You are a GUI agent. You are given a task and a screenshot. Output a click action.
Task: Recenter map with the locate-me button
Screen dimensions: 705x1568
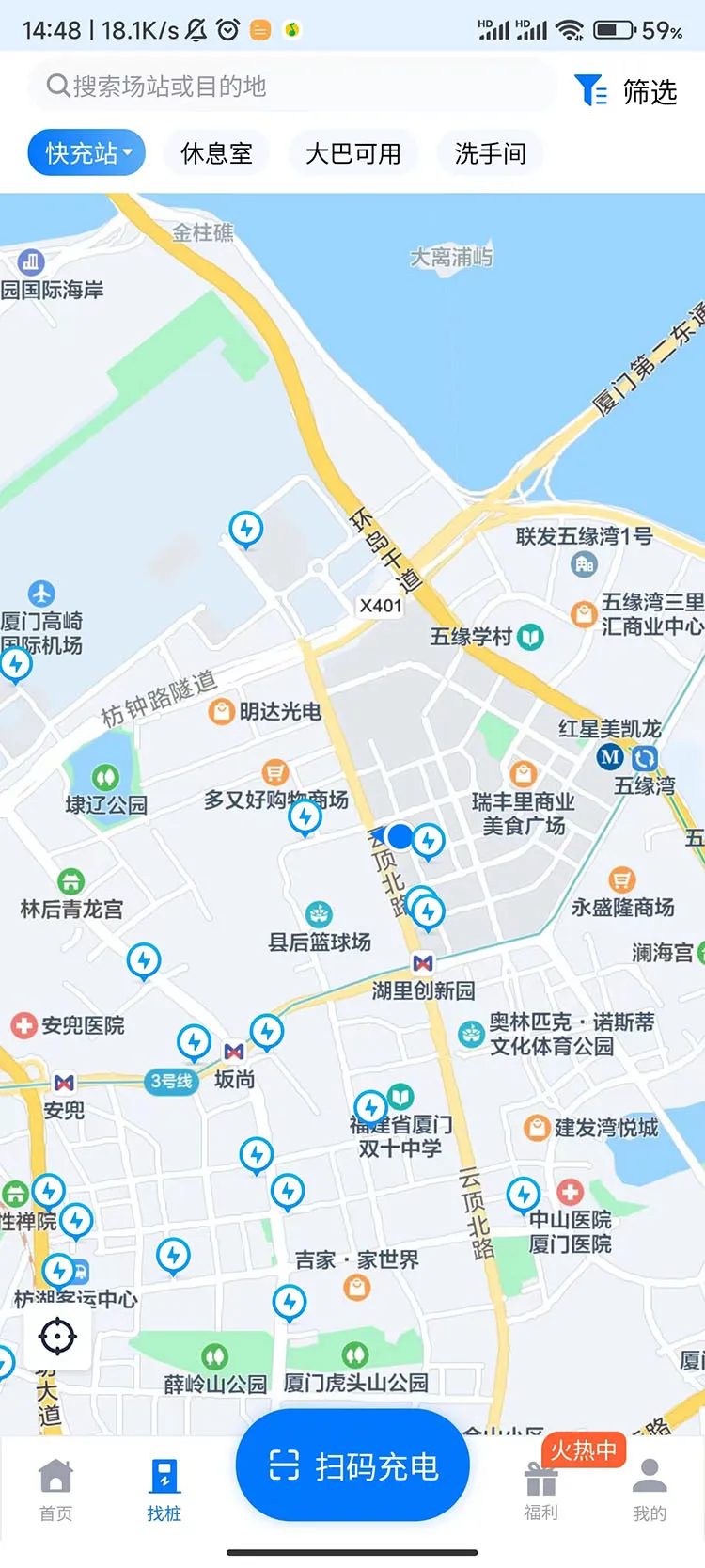pyautogui.click(x=57, y=1336)
